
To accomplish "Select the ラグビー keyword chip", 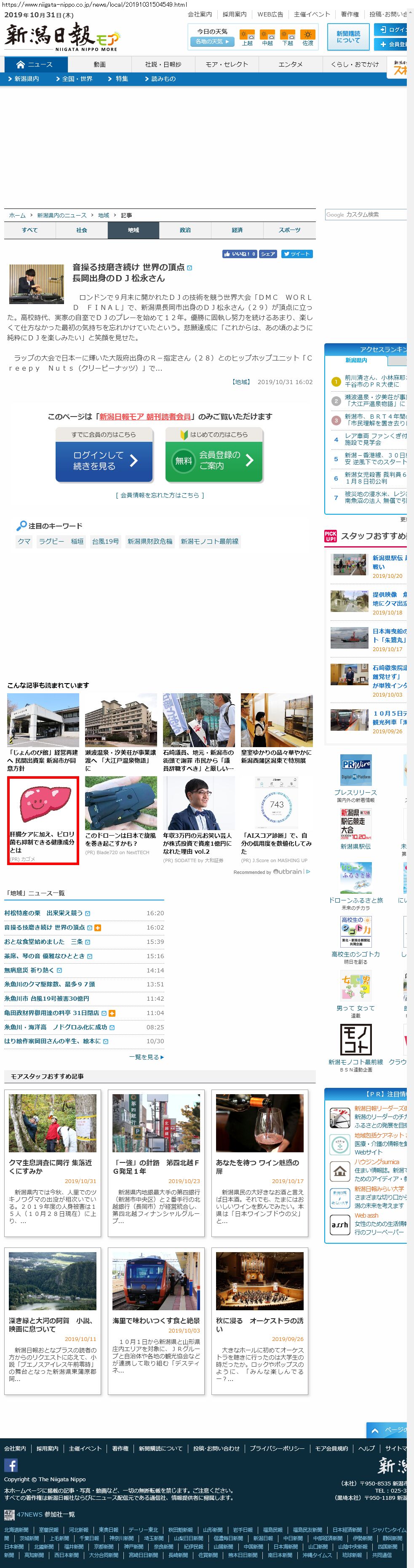I will pyautogui.click(x=51, y=541).
